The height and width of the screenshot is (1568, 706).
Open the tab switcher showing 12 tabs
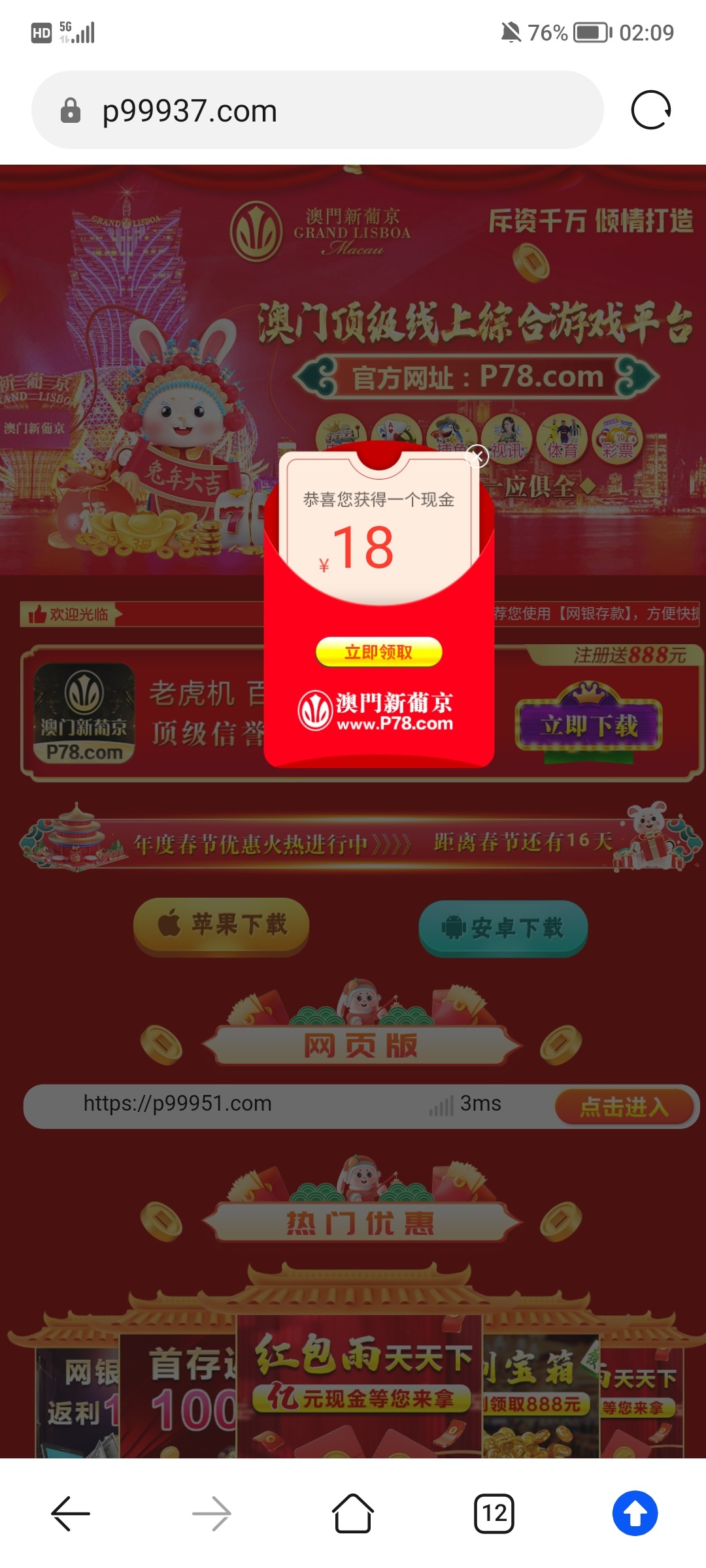(494, 1513)
